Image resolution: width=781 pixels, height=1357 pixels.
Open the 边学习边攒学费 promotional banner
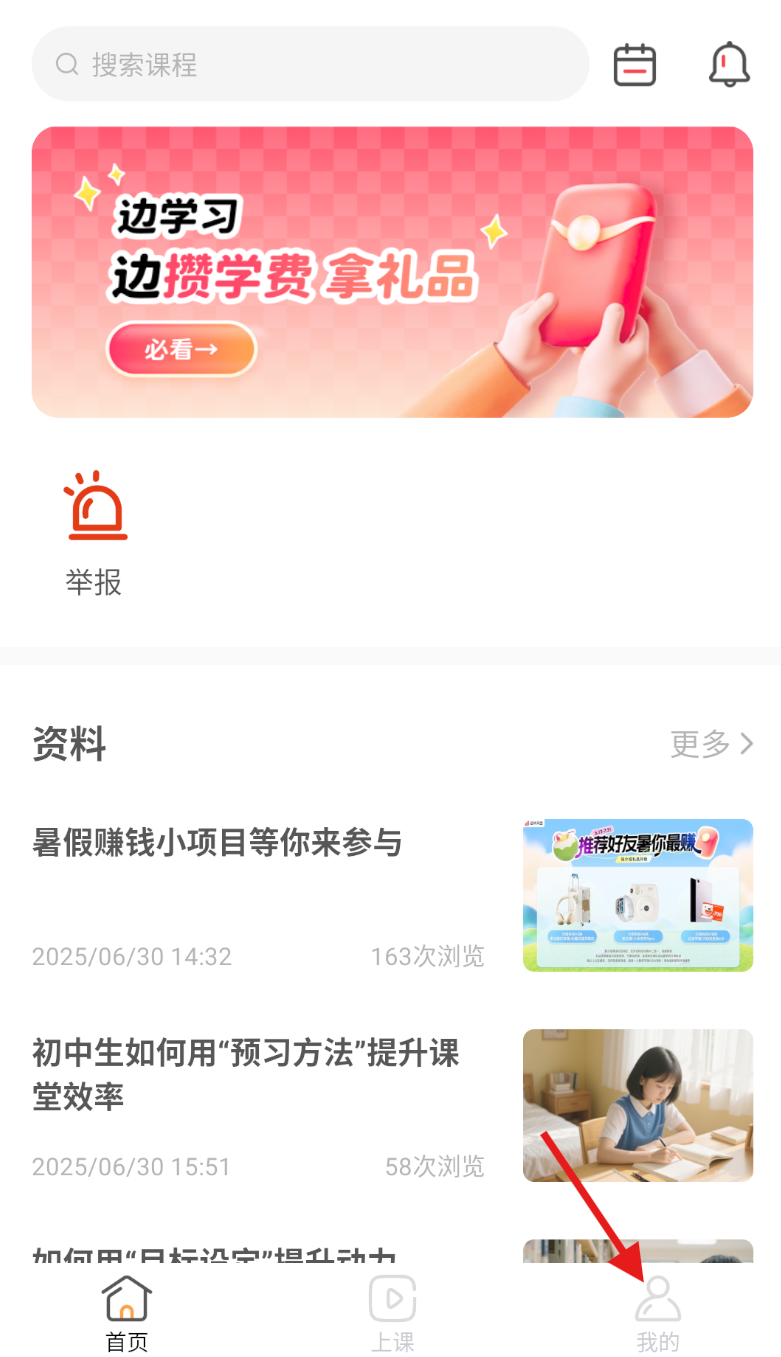coord(392,272)
